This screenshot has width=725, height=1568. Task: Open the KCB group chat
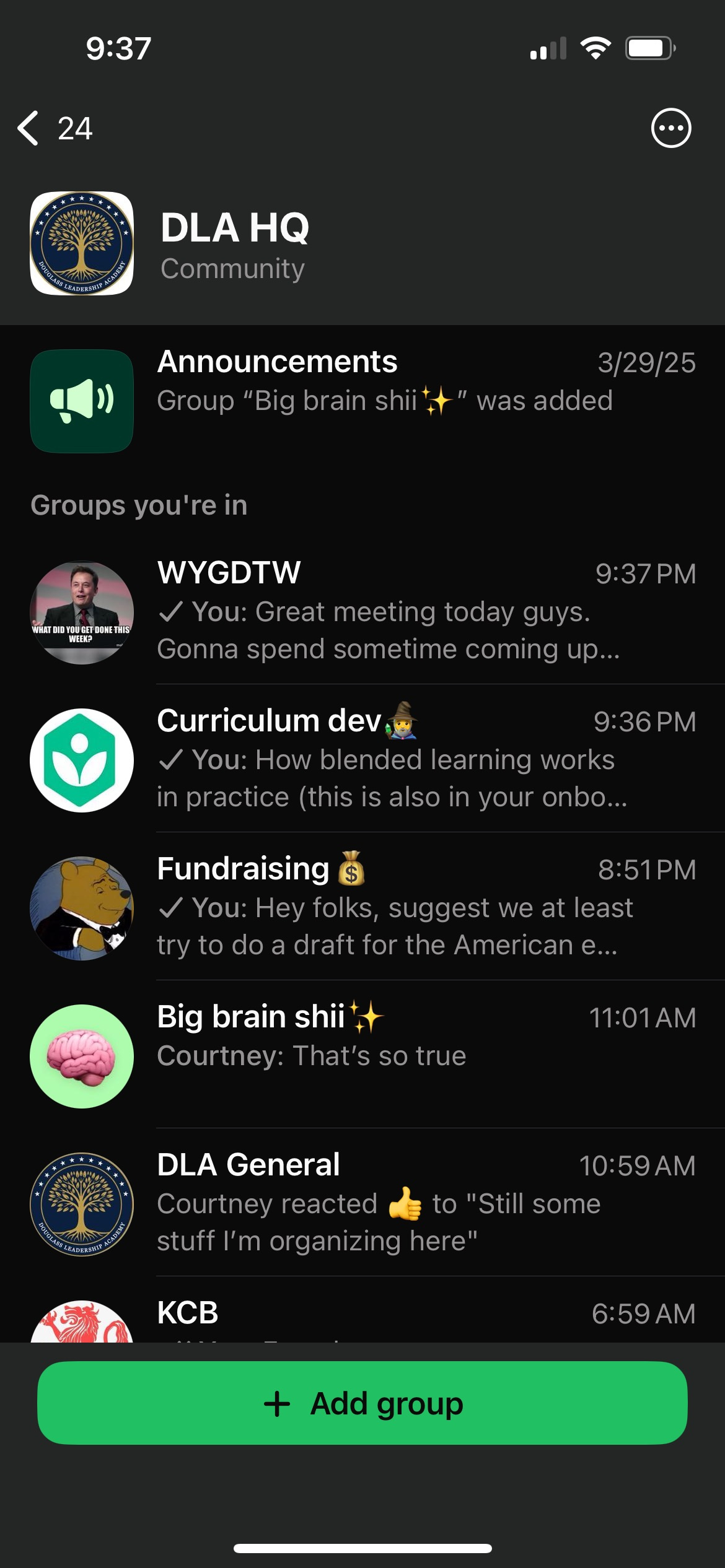[x=362, y=1310]
